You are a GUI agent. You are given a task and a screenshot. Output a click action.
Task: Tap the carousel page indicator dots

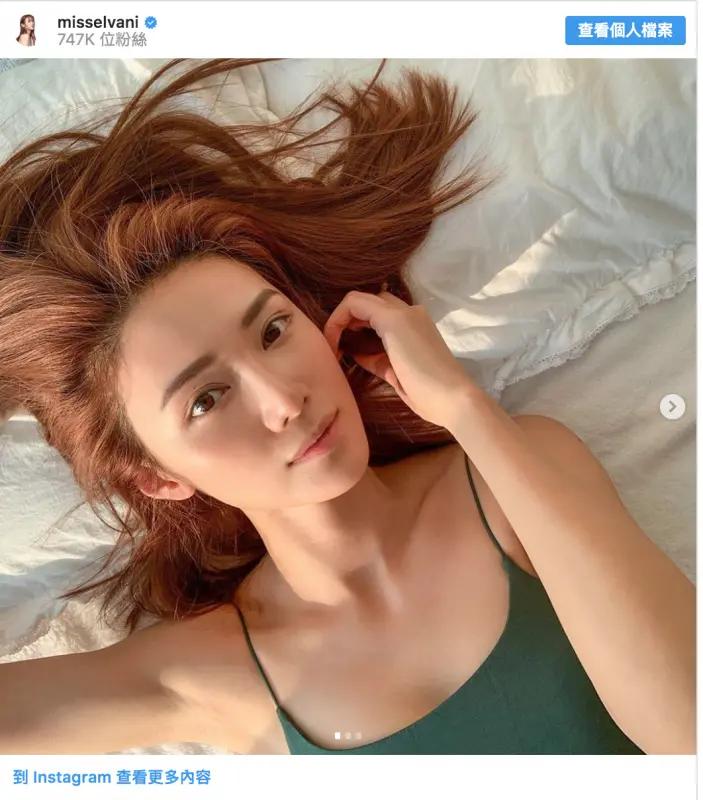pos(347,735)
